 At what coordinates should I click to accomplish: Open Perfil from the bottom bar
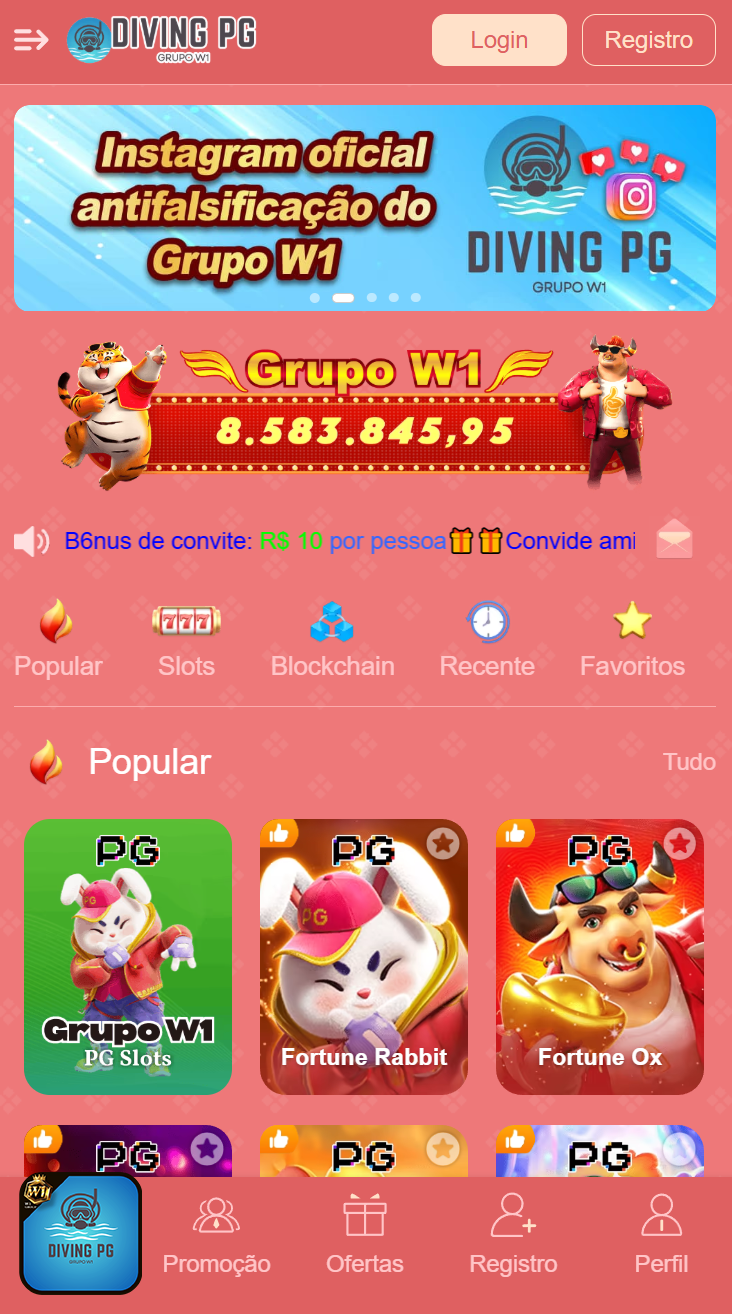pos(660,1232)
